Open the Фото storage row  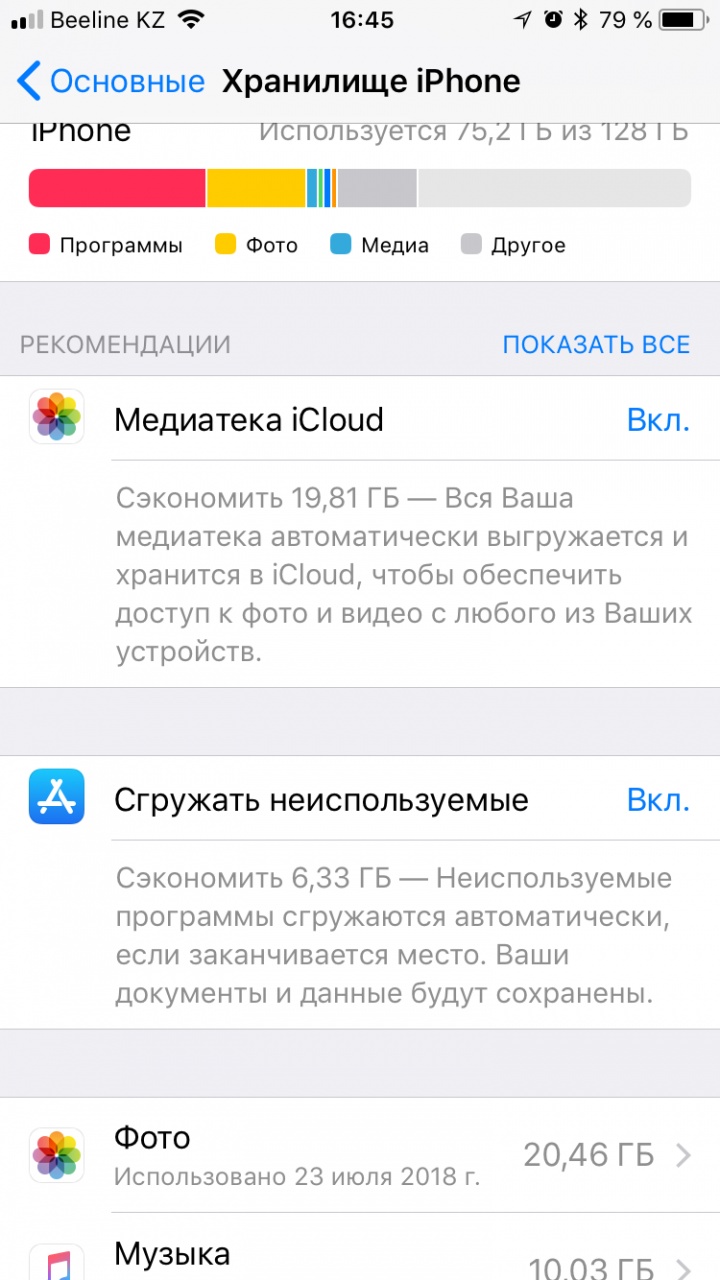(x=360, y=1155)
